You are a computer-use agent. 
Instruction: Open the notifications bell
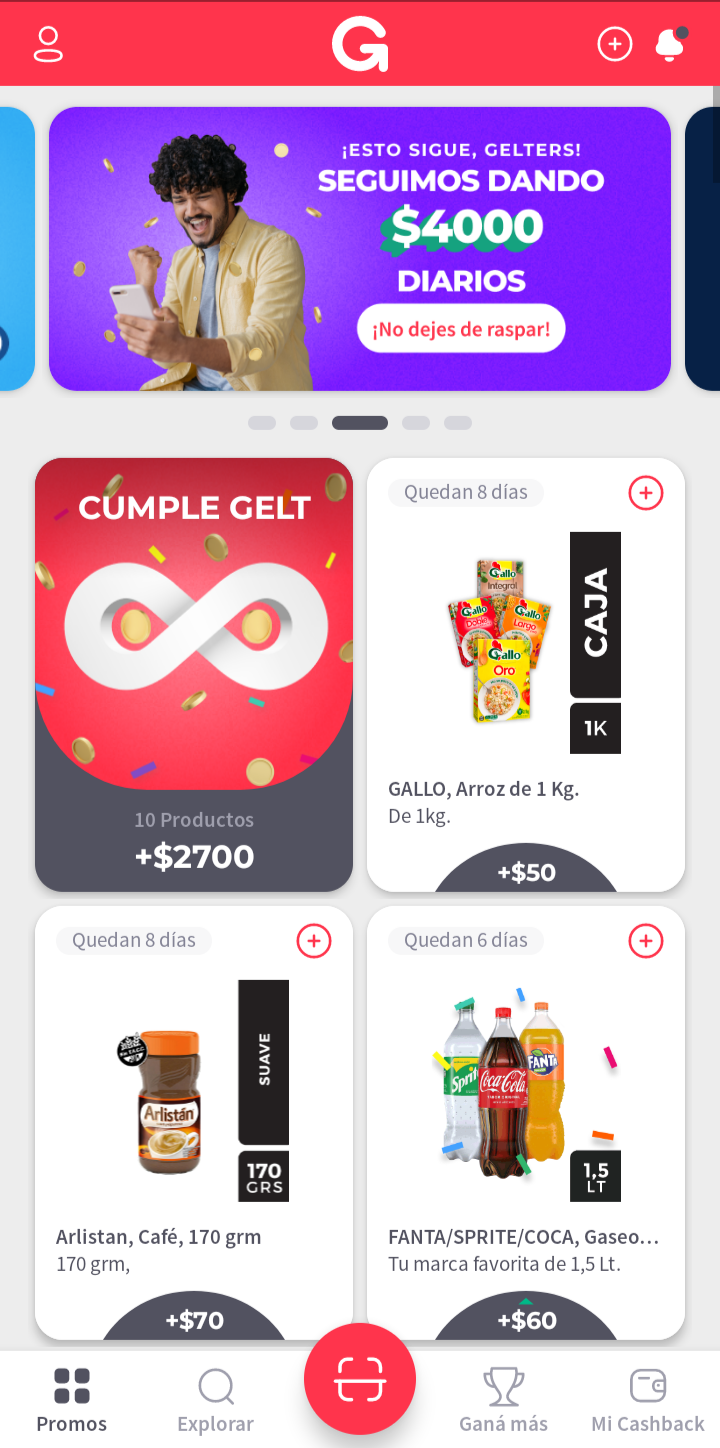[670, 44]
